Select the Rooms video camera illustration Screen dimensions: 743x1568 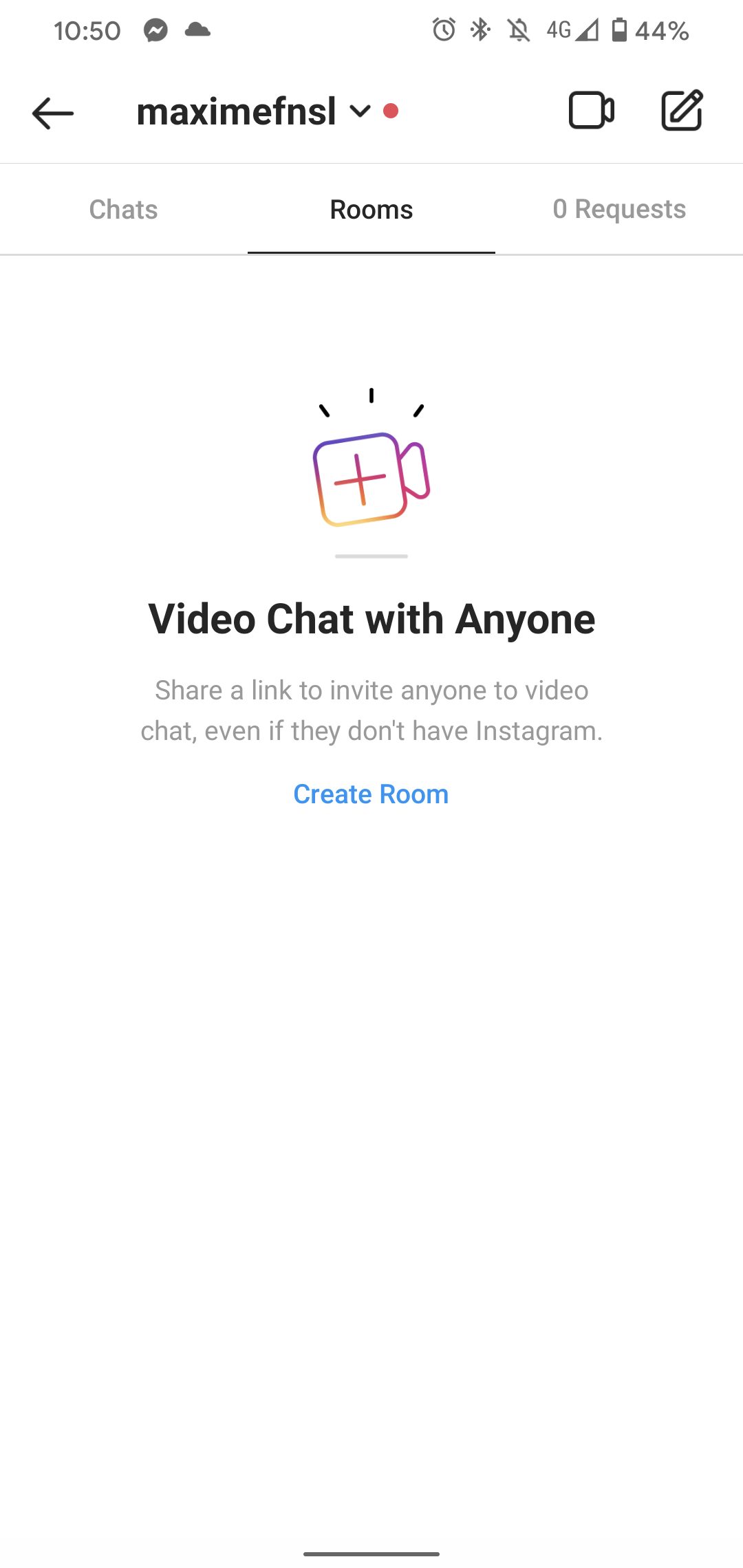click(x=371, y=475)
